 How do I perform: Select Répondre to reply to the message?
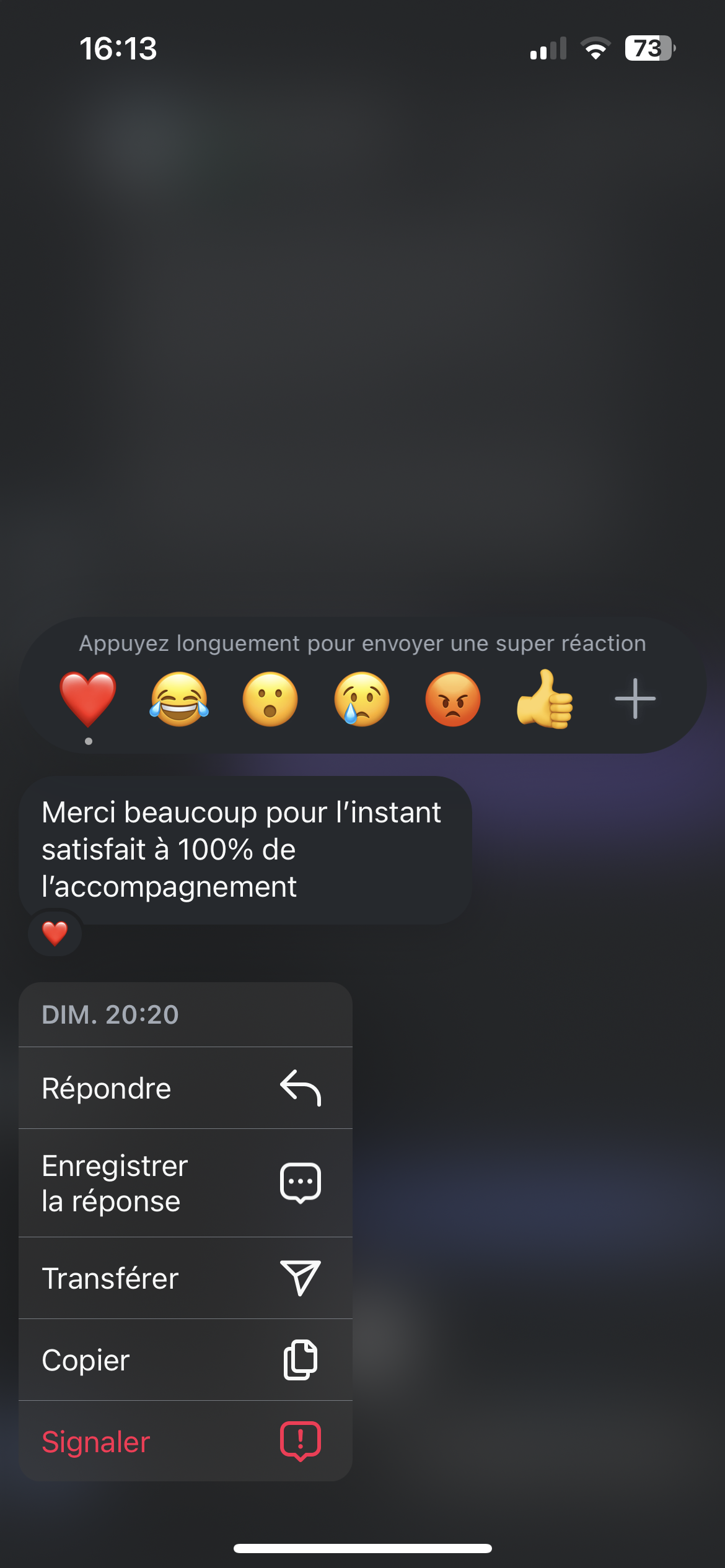(x=185, y=1088)
